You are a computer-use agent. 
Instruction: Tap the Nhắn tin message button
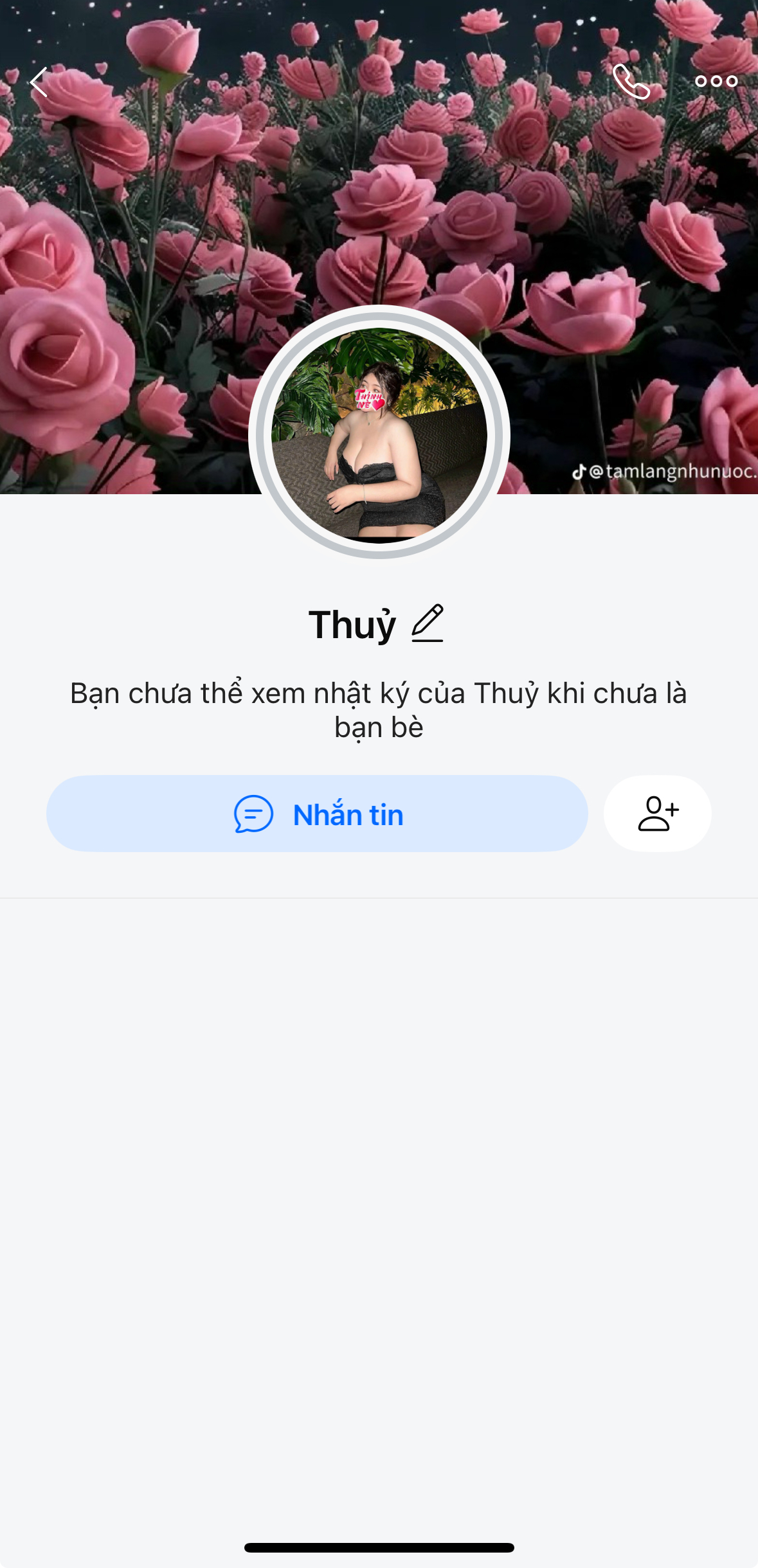(x=317, y=814)
